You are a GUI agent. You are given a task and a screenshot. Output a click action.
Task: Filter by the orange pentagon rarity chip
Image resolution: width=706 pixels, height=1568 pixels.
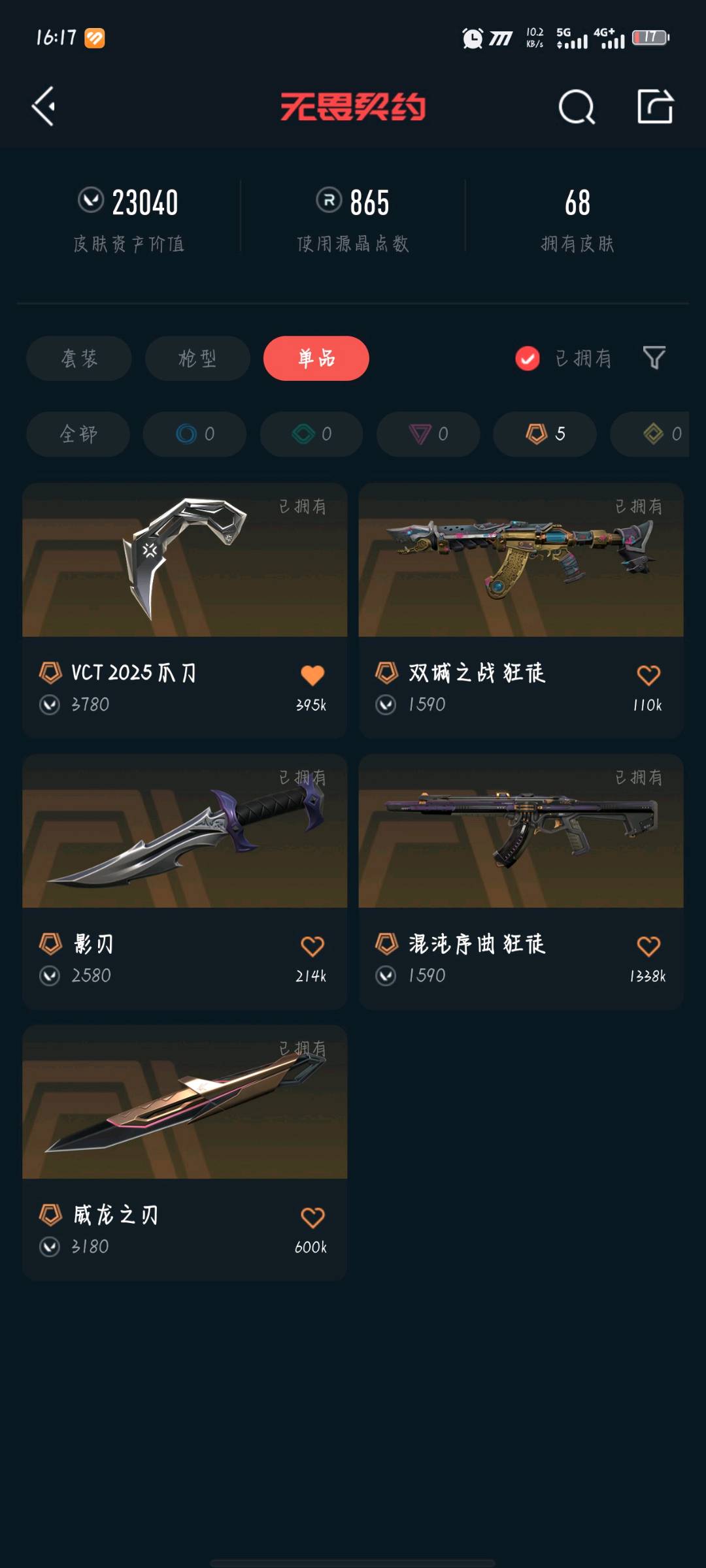point(545,434)
